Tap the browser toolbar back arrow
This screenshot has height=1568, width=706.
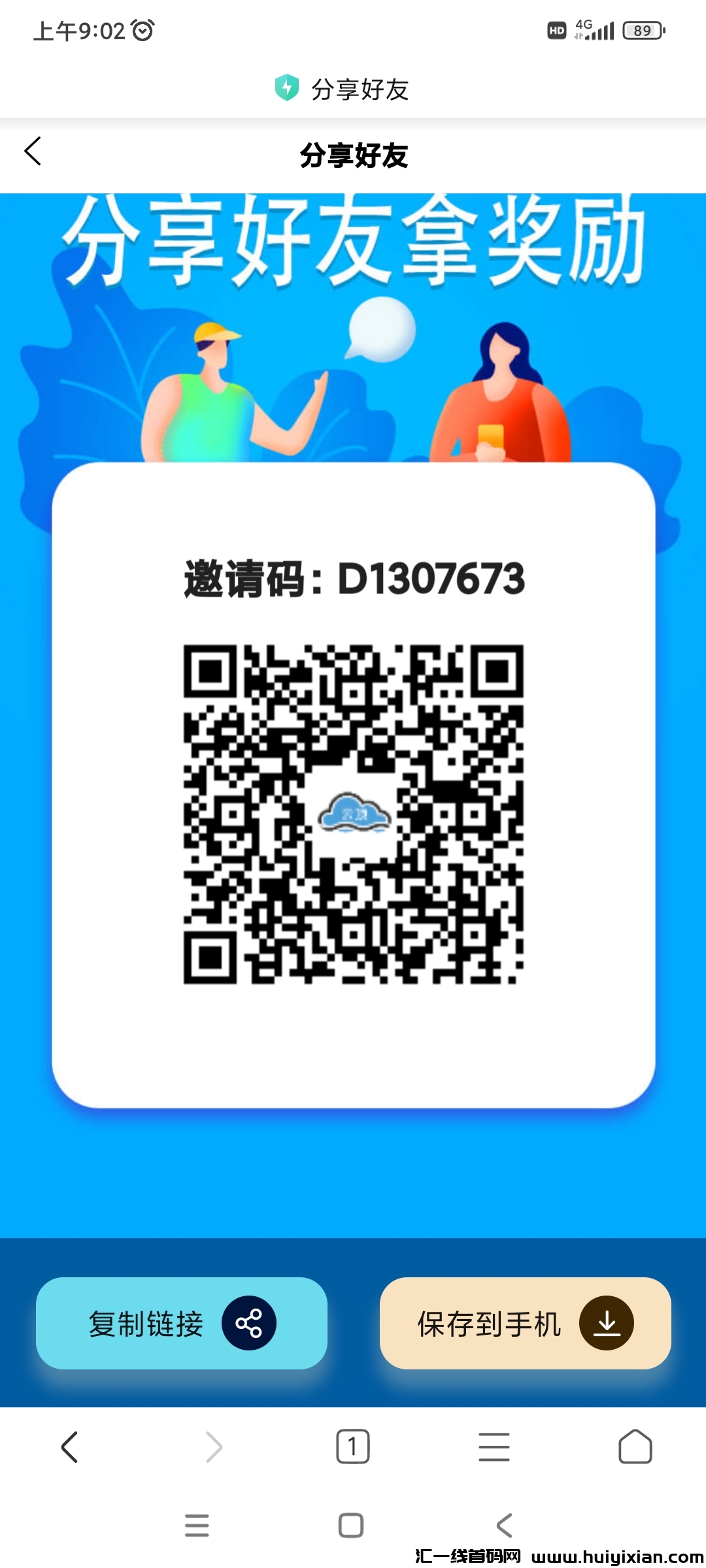point(70,1446)
